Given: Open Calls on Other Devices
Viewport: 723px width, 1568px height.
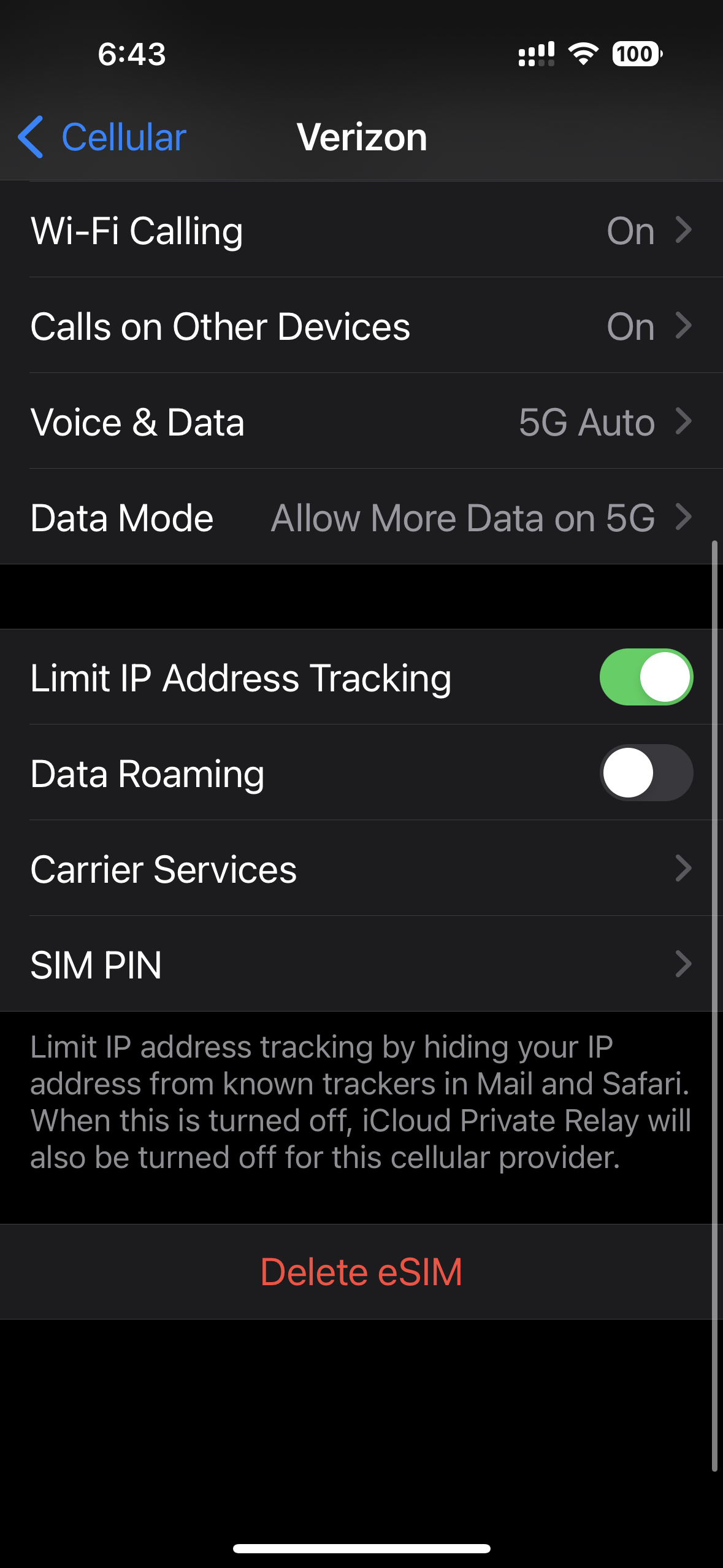Looking at the screenshot, I should 361,326.
